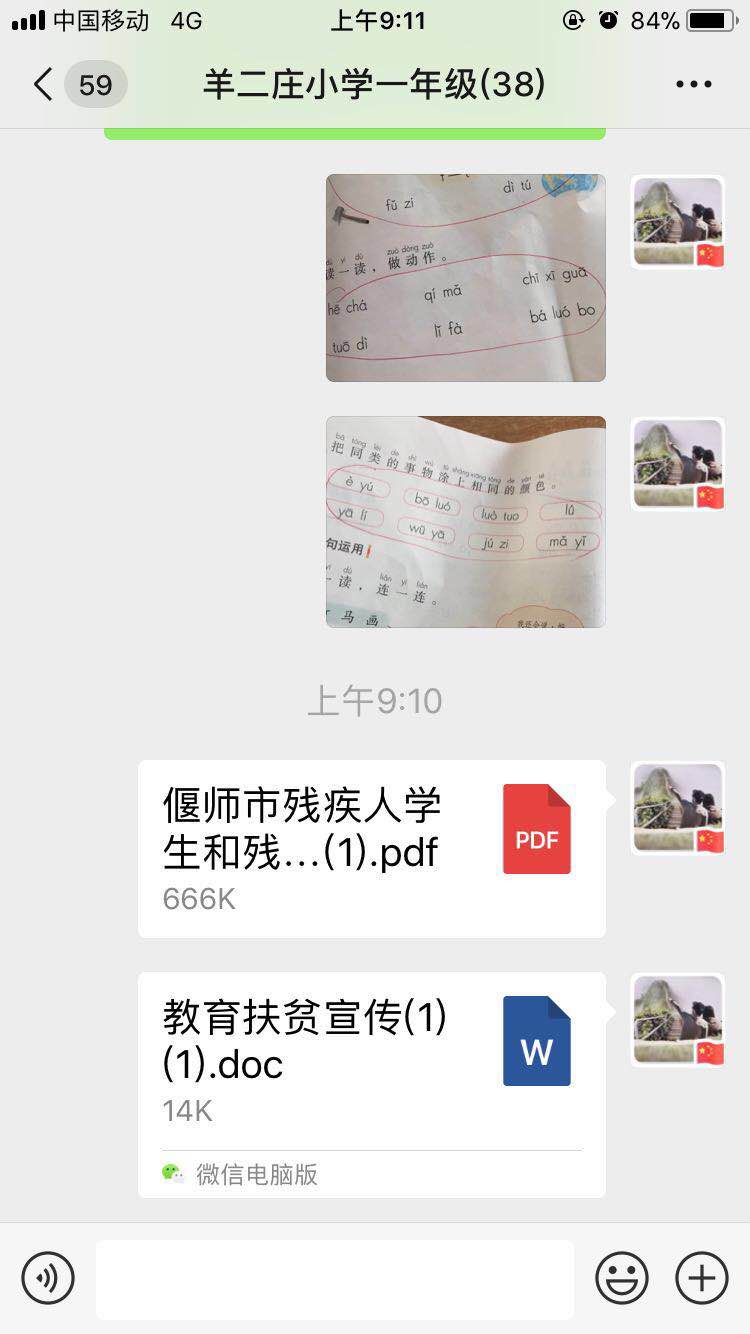
Task: Open the photo with colored pinyin ovals
Action: [465, 521]
